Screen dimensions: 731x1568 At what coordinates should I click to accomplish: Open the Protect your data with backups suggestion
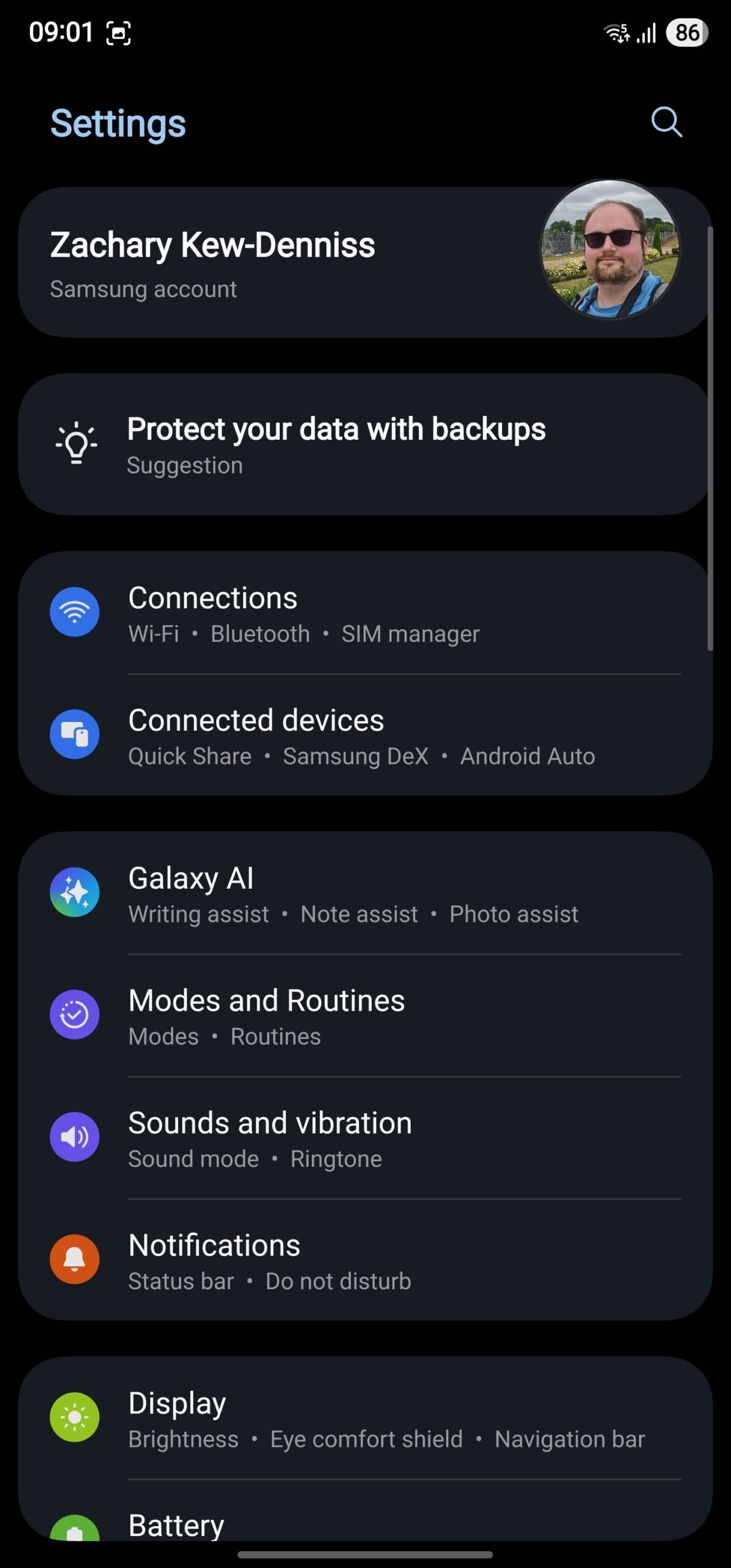pos(337,445)
